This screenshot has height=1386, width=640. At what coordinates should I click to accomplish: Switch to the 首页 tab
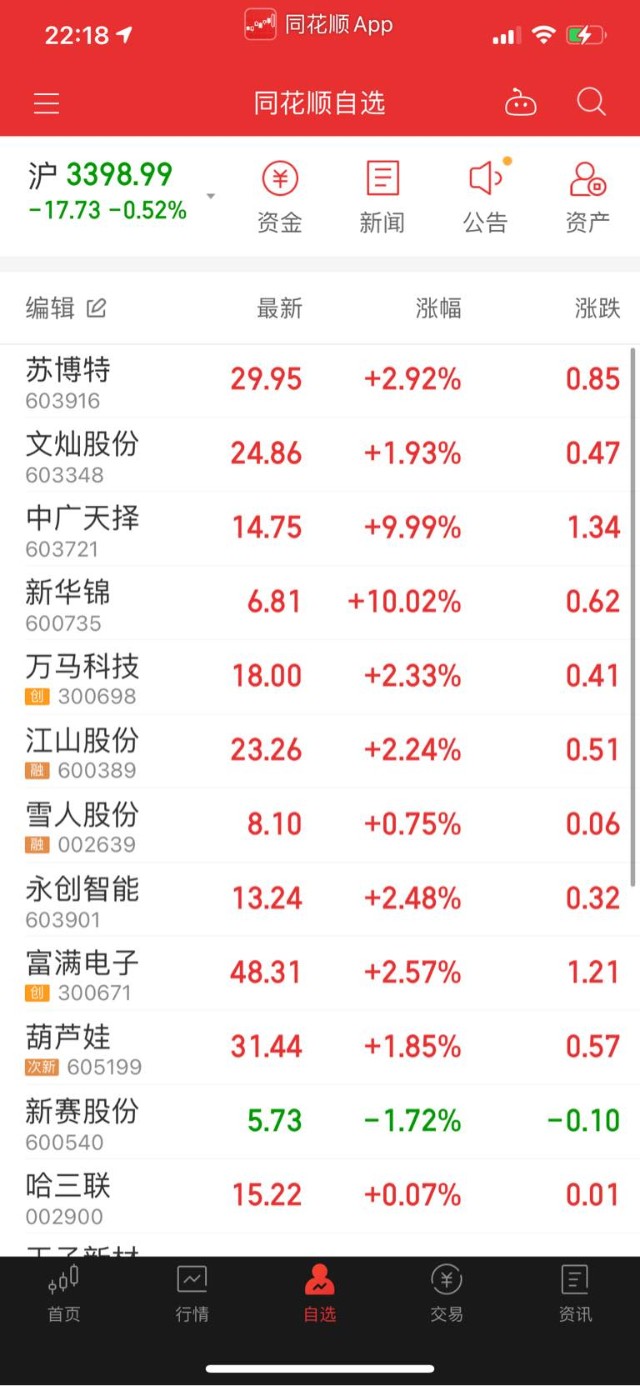[x=64, y=1294]
